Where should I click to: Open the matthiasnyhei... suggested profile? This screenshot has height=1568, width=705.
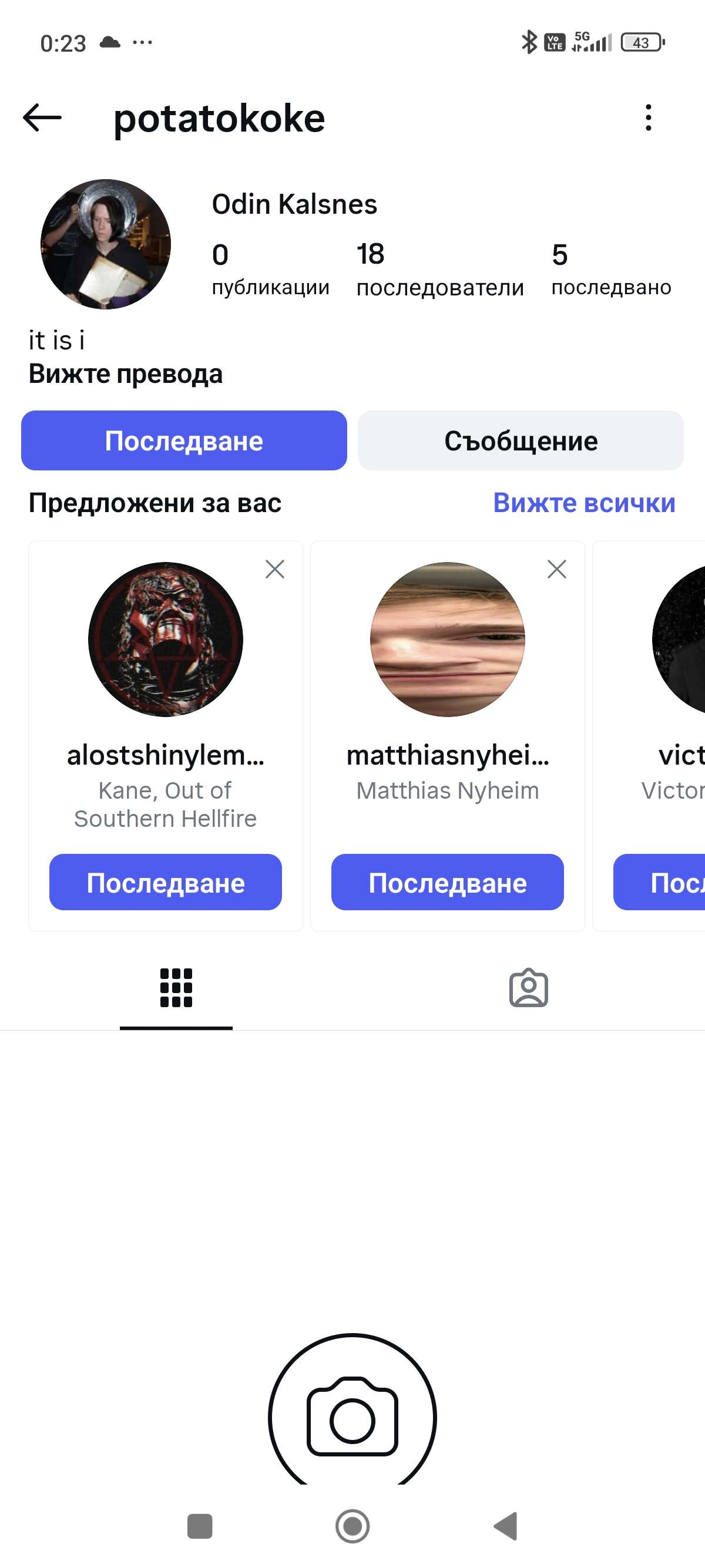click(448, 640)
